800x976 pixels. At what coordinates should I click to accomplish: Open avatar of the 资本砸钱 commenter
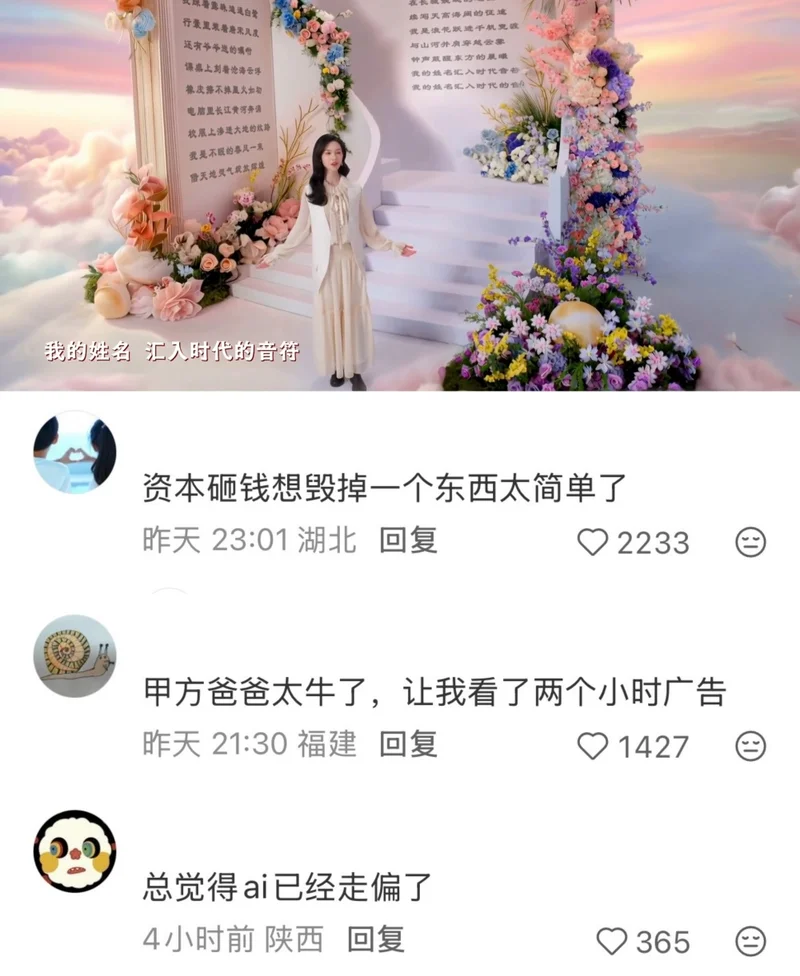click(75, 452)
